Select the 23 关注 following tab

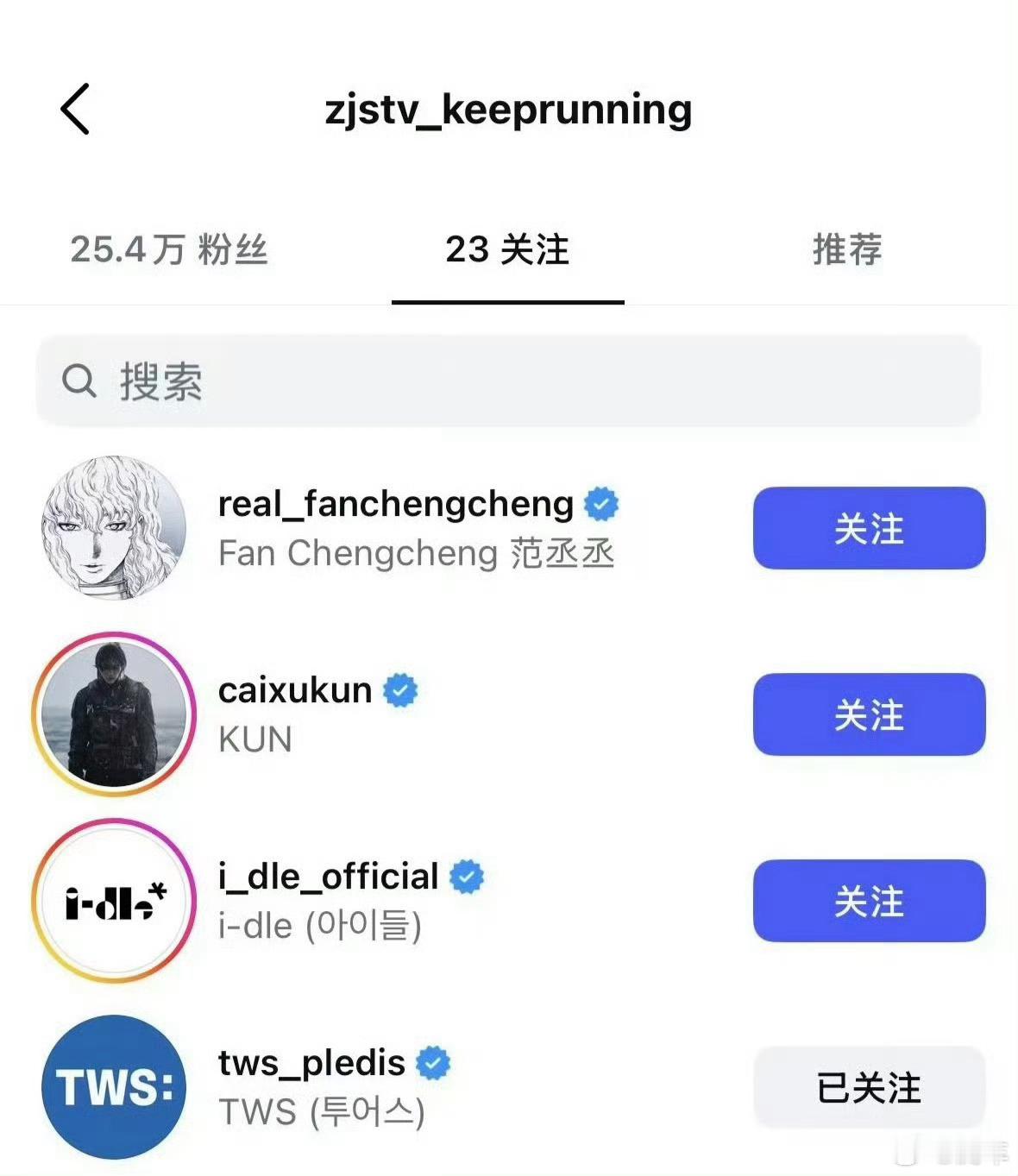tap(507, 251)
